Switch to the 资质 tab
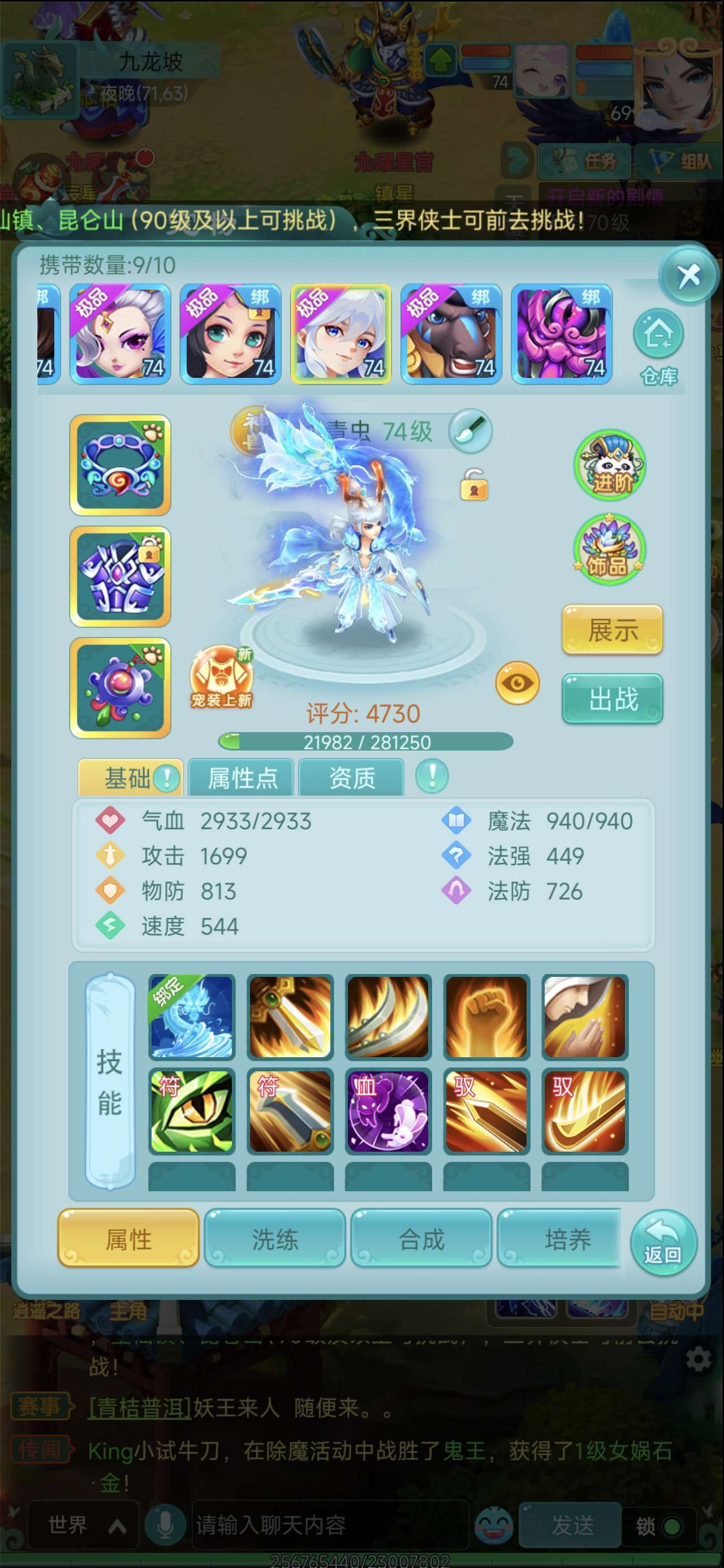Viewport: 724px width, 1568px height. coord(351,777)
